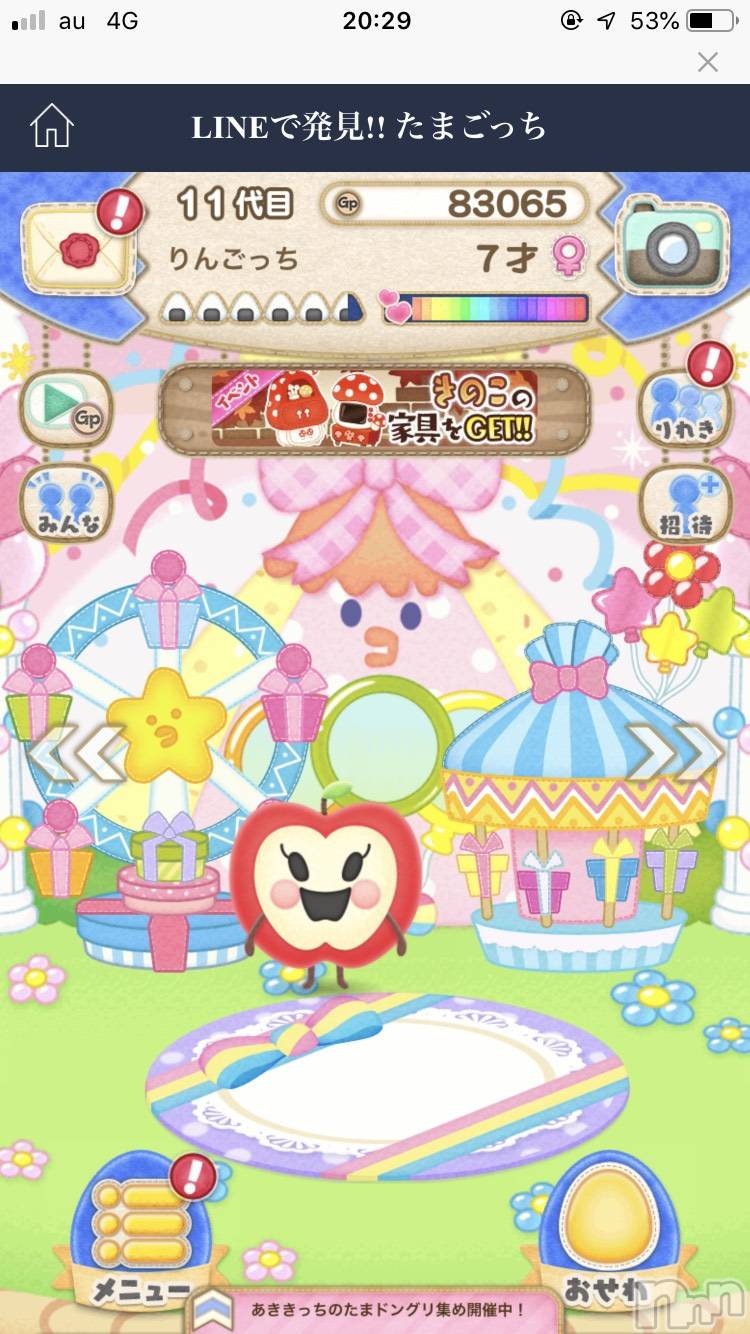Open the みんな friends button

click(x=63, y=503)
